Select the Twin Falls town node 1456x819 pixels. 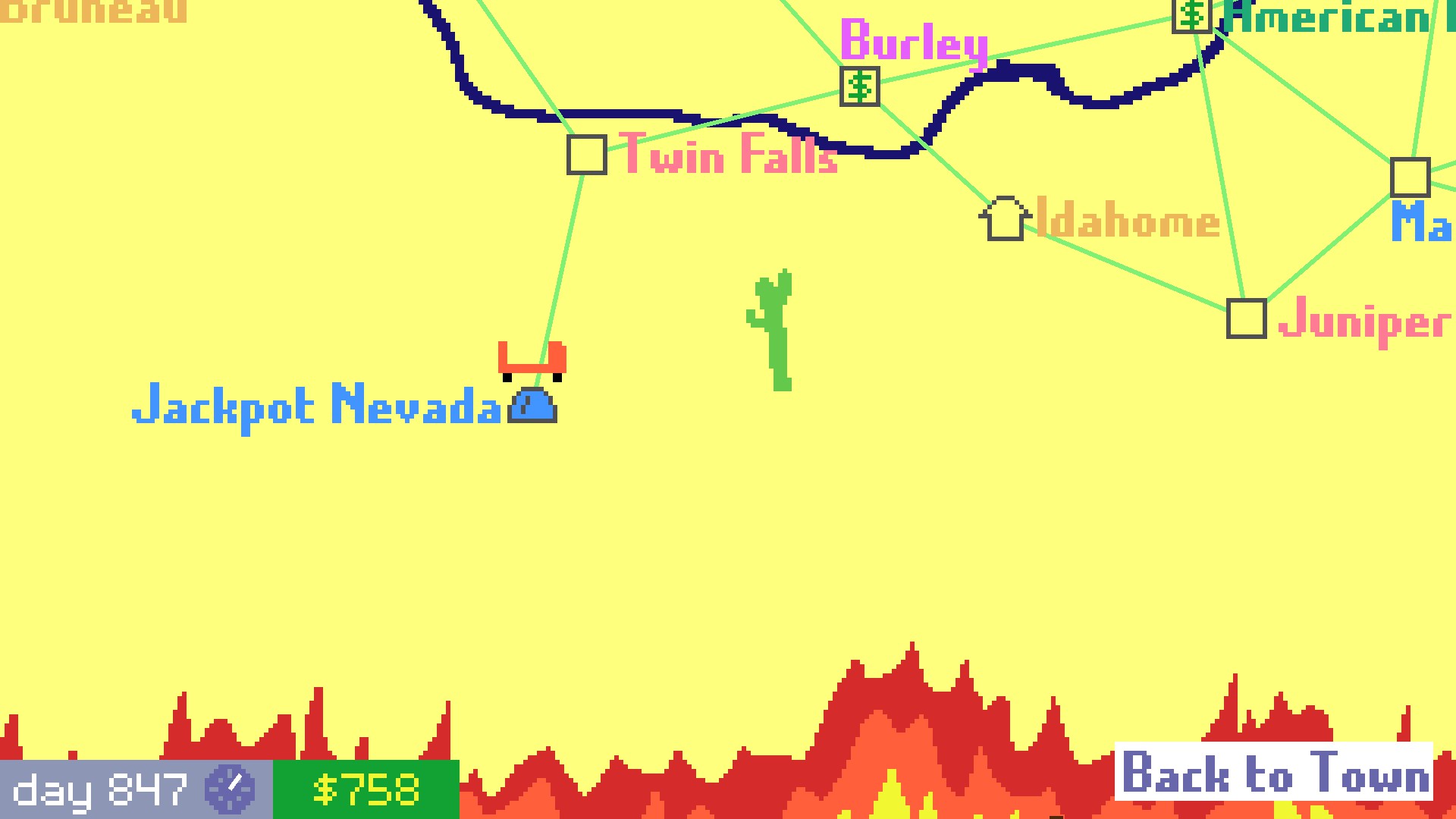pos(587,155)
